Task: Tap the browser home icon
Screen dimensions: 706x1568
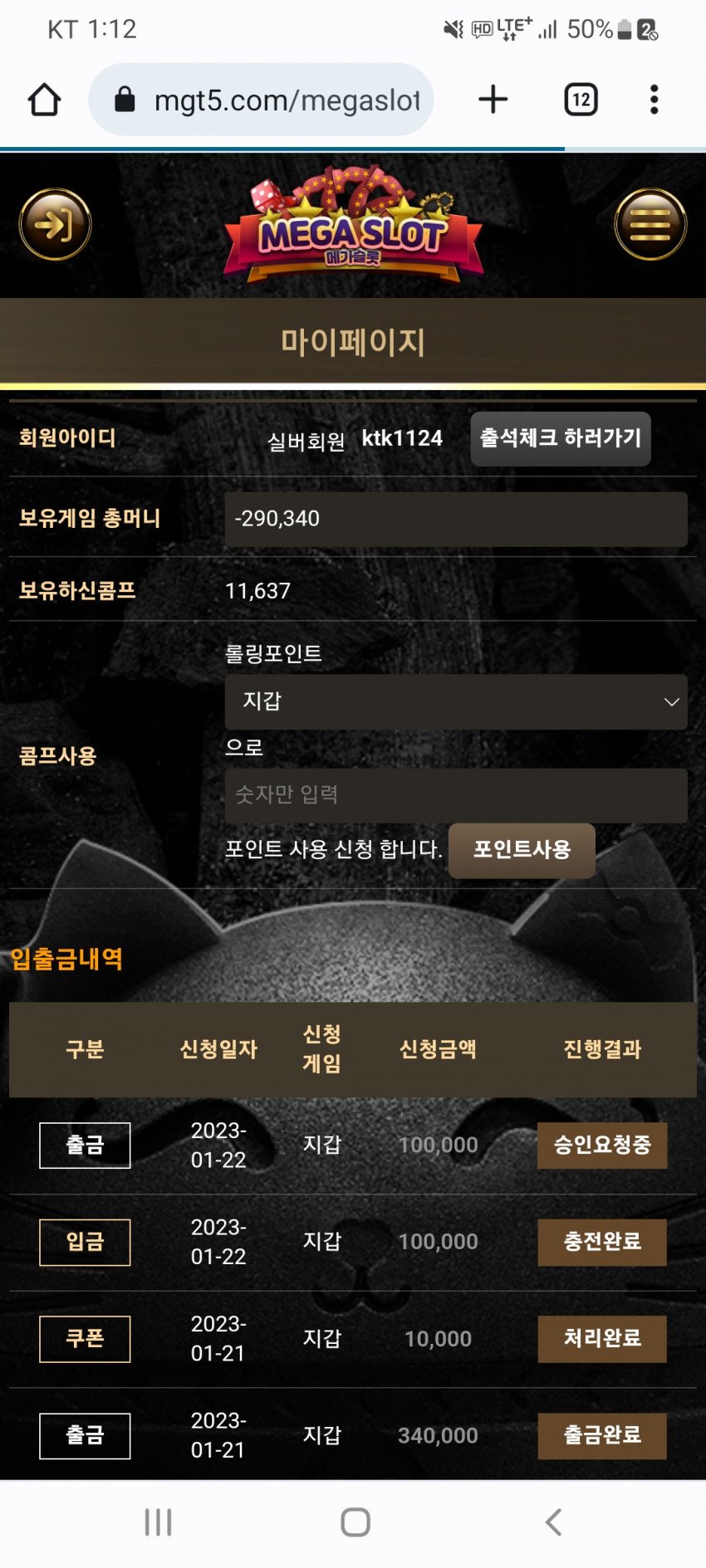Action: point(45,100)
